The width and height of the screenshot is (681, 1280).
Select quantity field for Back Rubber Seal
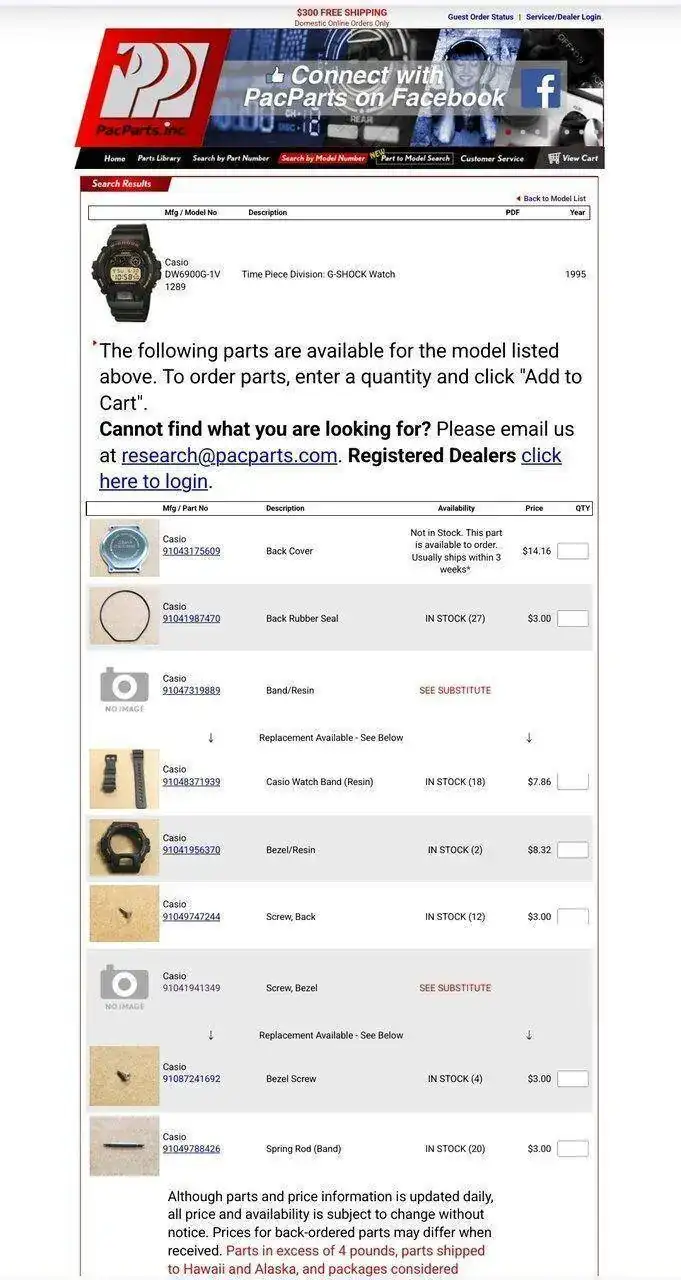coord(572,618)
